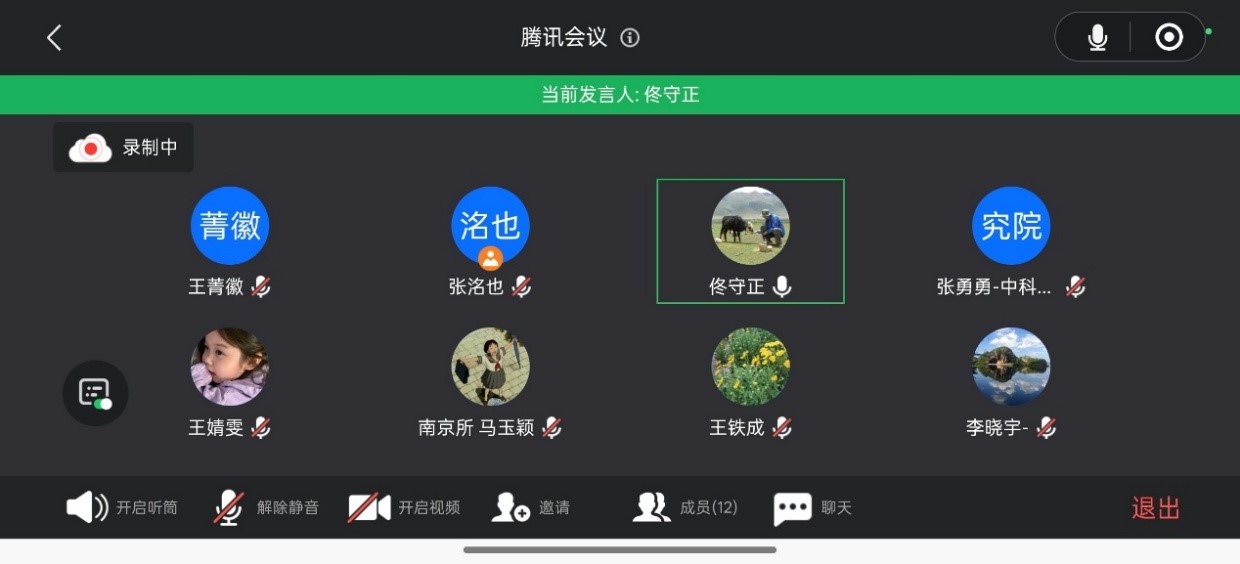Tap the microphone icon in the top-right capsule
The image size is (1240, 564).
1097,38
